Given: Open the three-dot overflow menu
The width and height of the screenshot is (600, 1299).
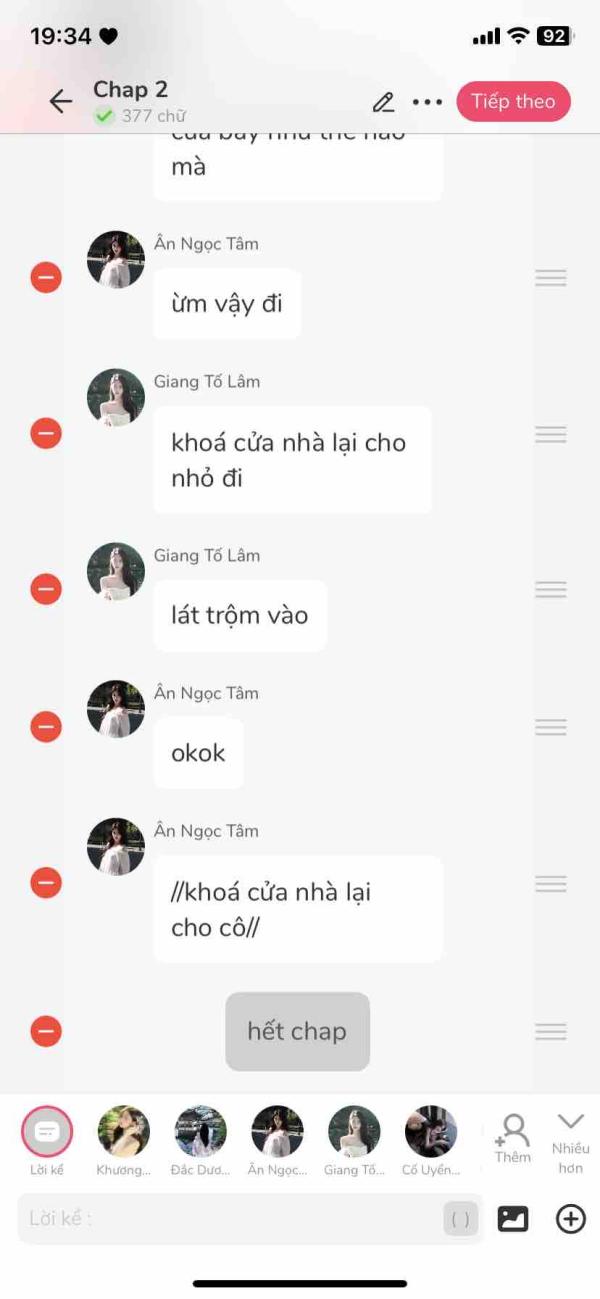Looking at the screenshot, I should click(427, 102).
